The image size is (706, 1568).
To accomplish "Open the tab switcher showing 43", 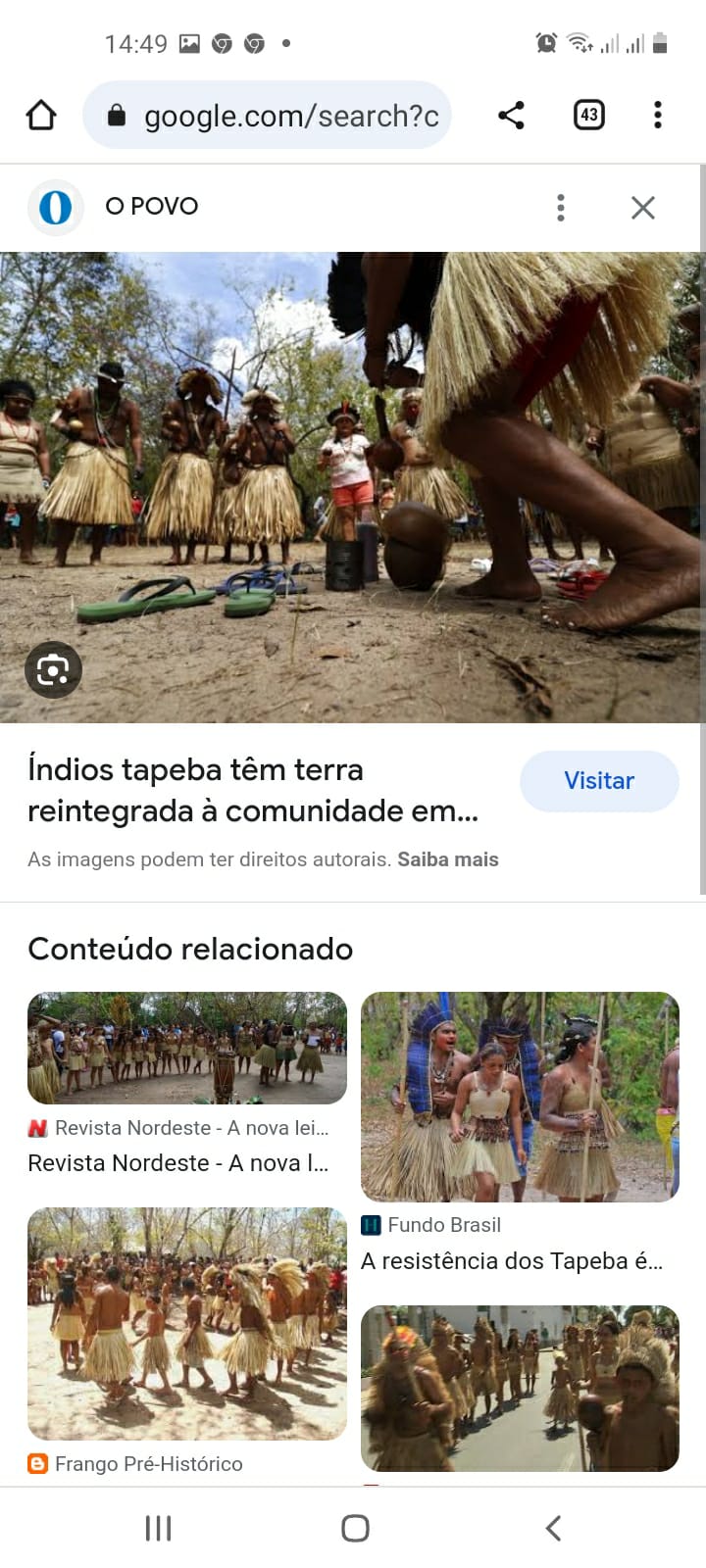I will click(588, 116).
